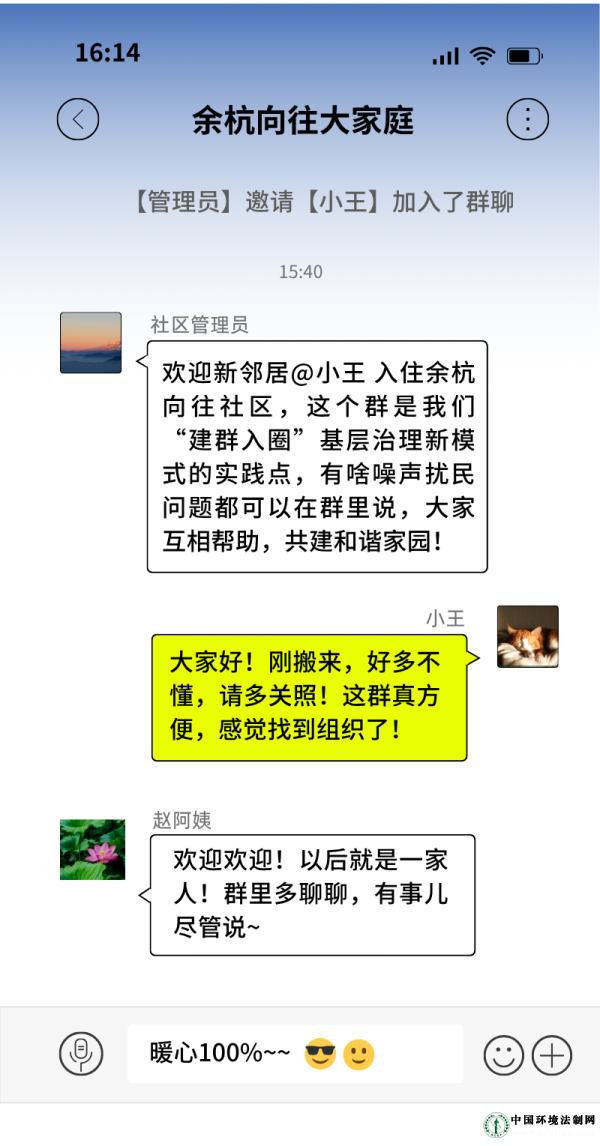Tap 赵阿姨's lotus avatar
Screen dimensions: 600x1146
pos(93,850)
